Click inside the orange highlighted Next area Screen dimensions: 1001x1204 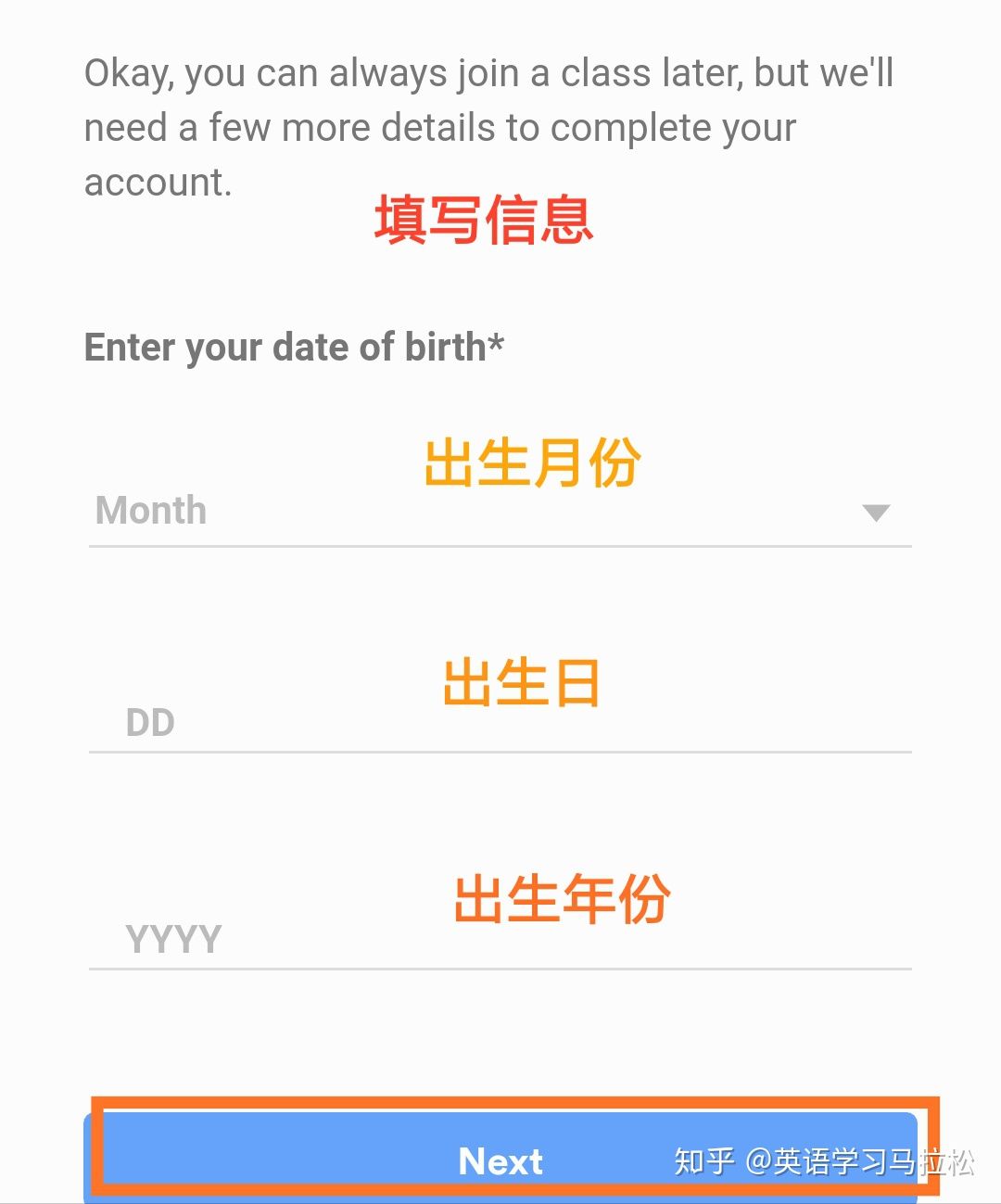click(x=500, y=1160)
